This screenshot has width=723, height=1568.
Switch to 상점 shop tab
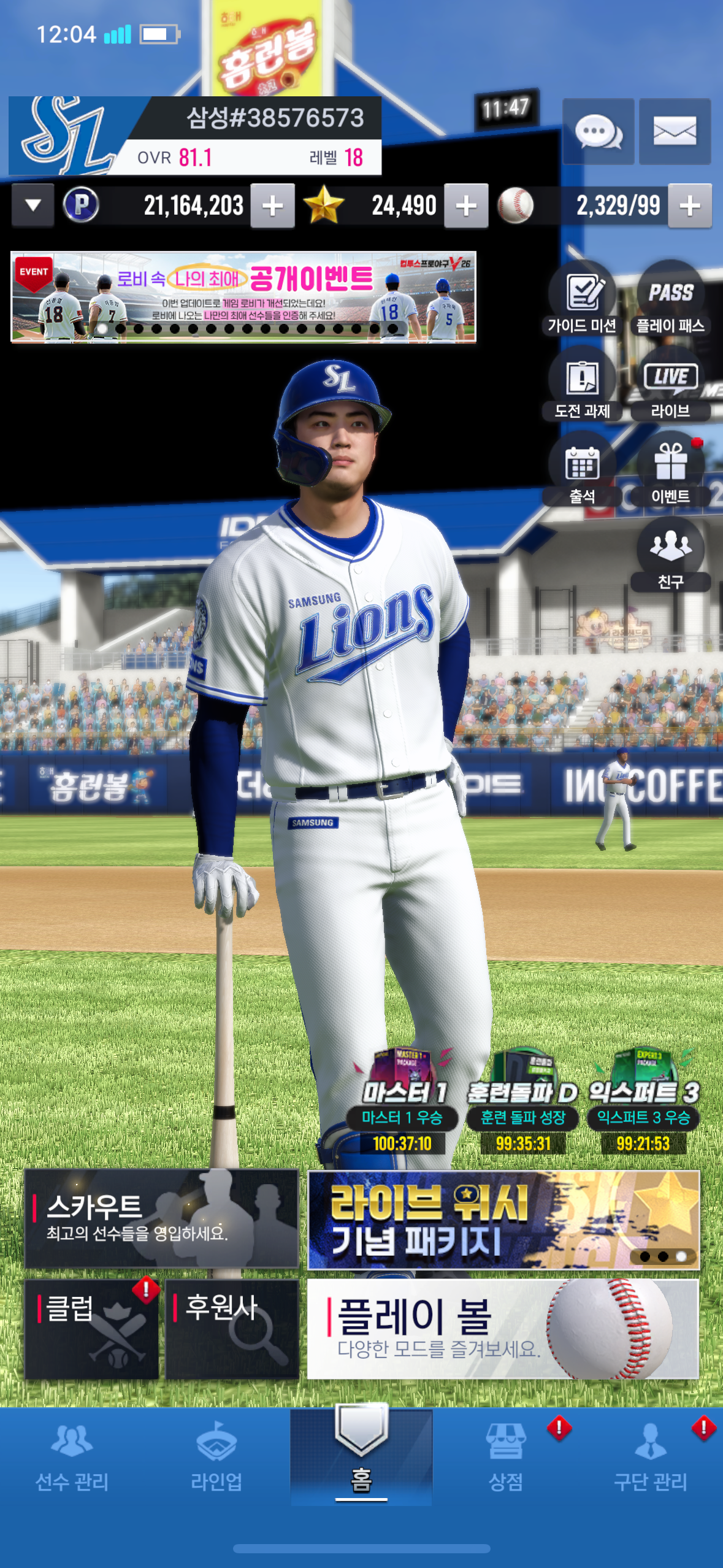pos(506,1458)
